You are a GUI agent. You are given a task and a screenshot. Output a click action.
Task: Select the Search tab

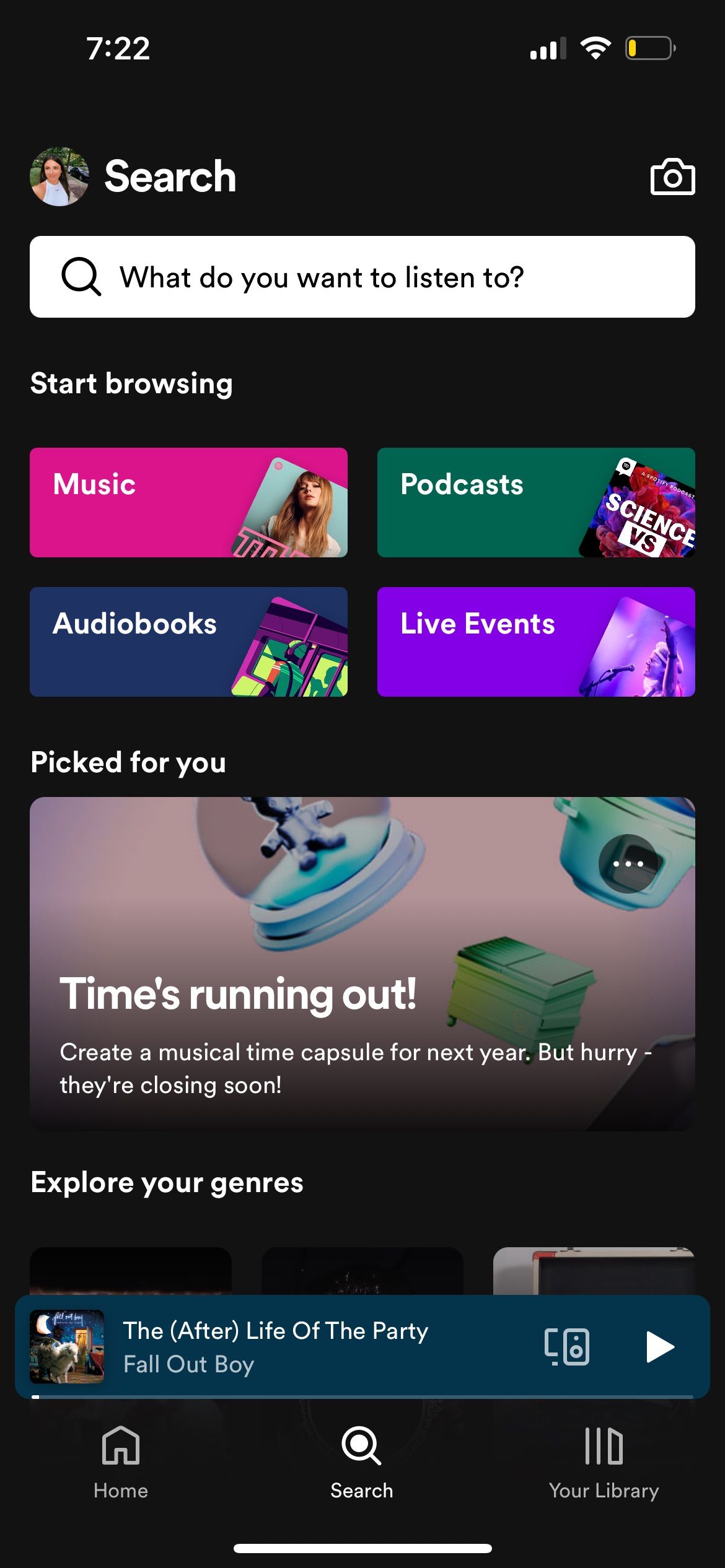point(362,1461)
